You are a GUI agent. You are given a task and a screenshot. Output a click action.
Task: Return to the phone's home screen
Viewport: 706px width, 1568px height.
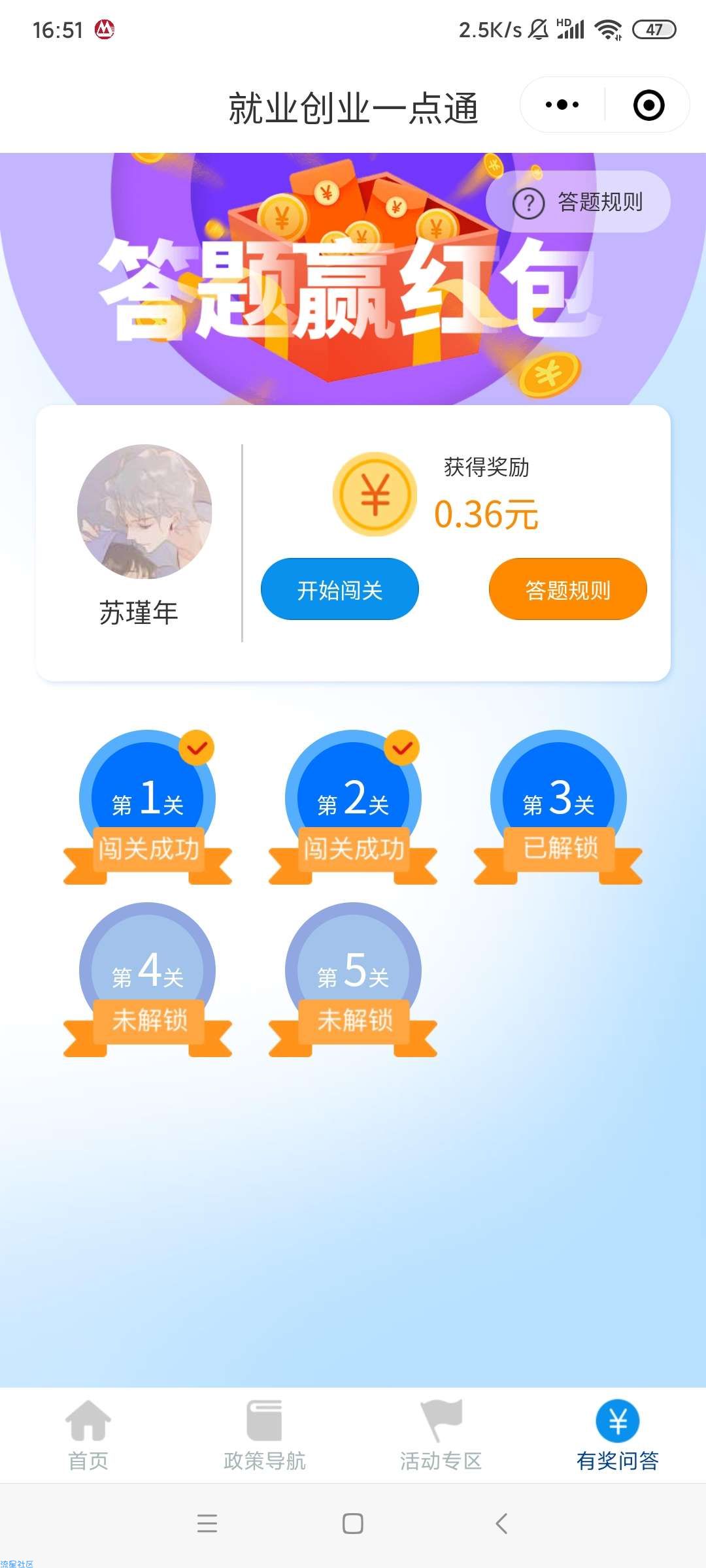[x=353, y=1524]
